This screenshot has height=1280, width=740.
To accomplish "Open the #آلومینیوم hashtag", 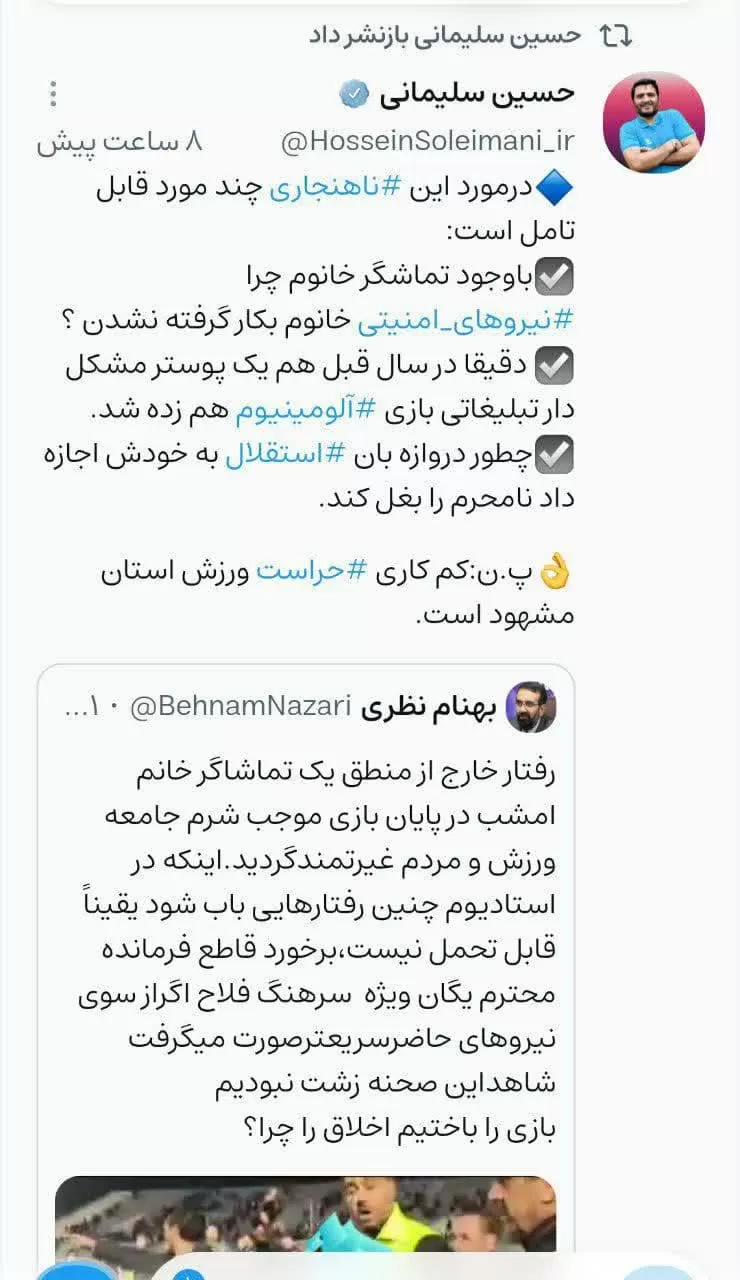I will [291, 412].
